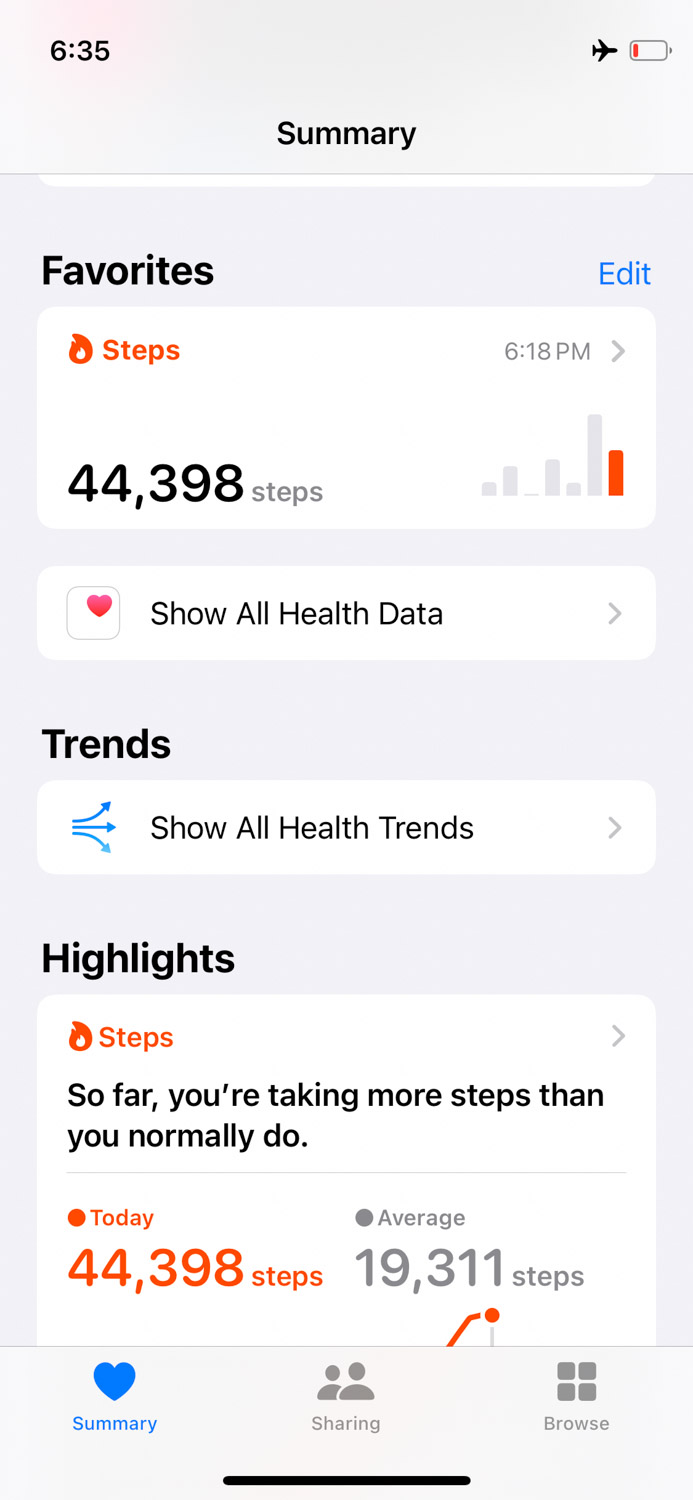Screen dimensions: 693x1500
Task: Switch to the Sharing tab
Action: [x=346, y=1396]
